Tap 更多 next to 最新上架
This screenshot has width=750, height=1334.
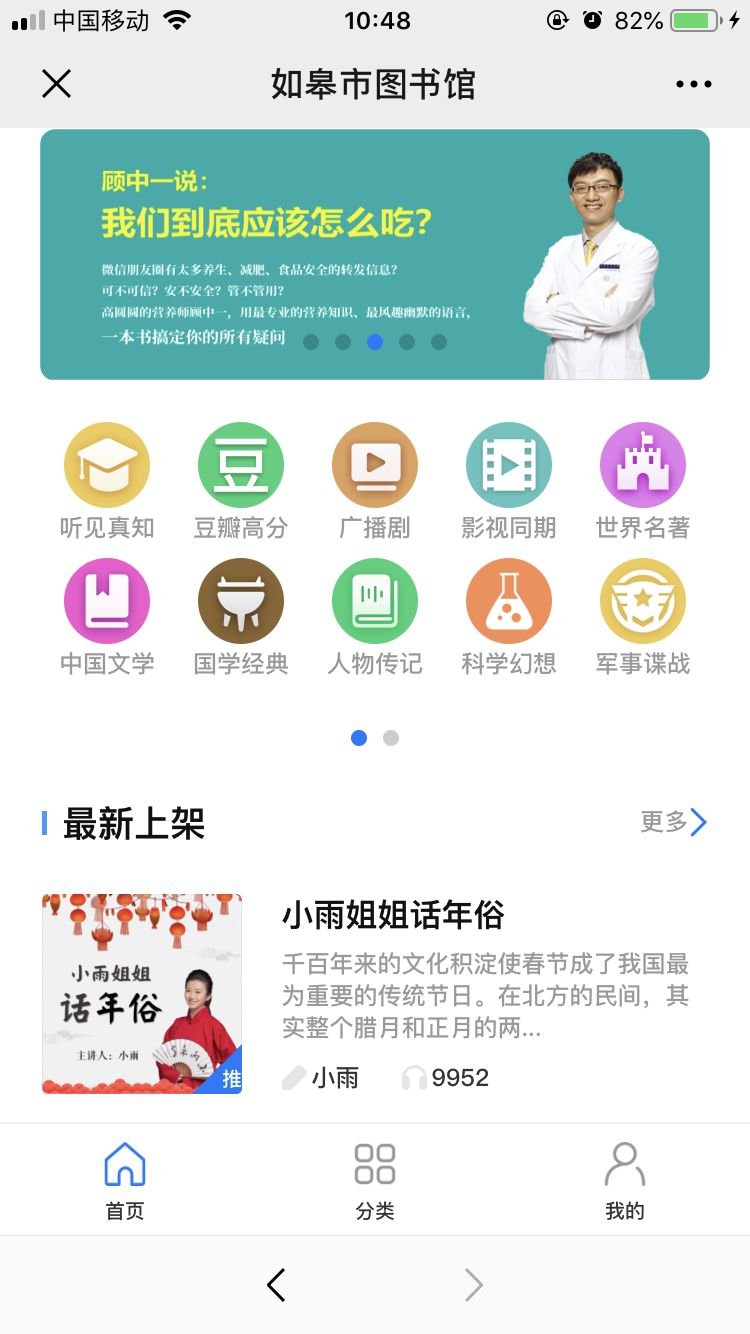(674, 822)
